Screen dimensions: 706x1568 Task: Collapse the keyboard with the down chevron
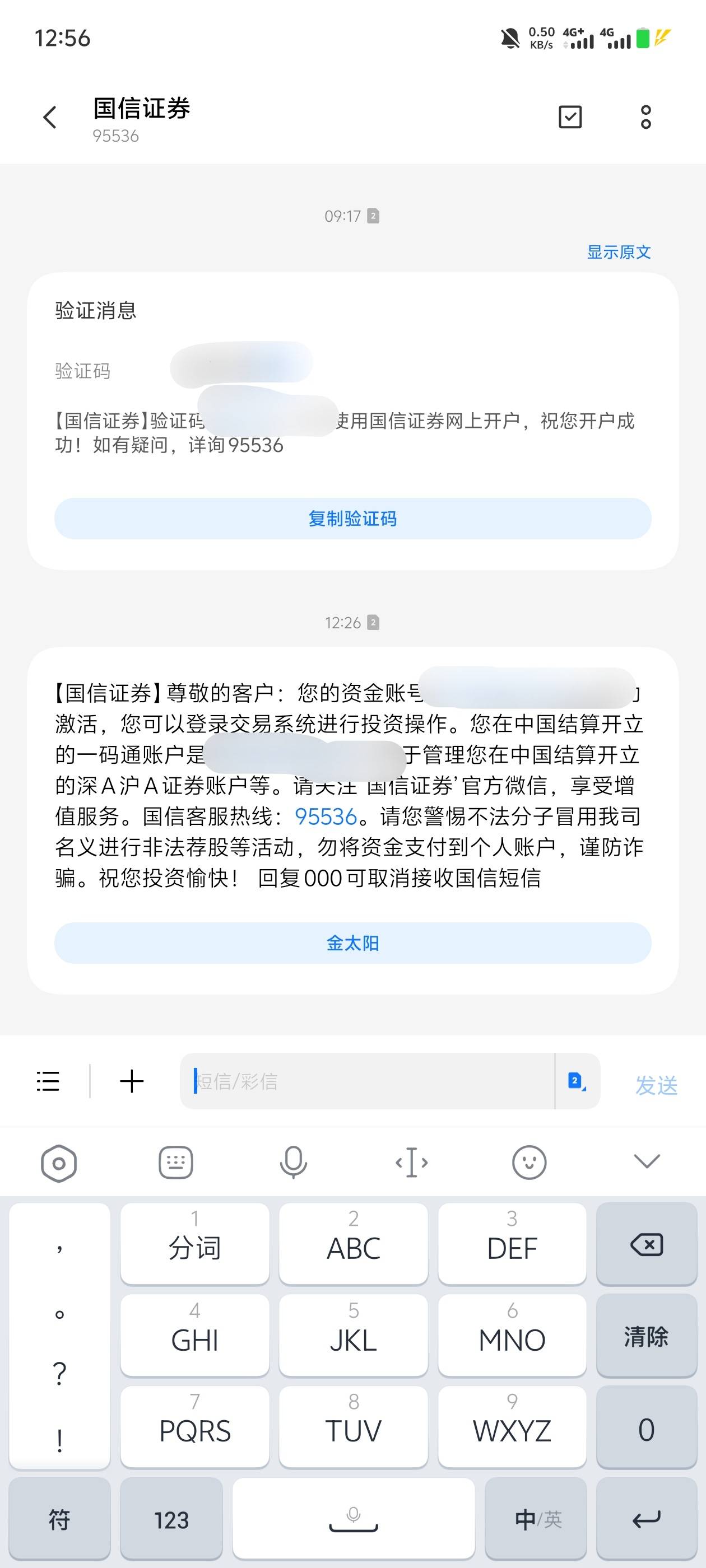[647, 1161]
